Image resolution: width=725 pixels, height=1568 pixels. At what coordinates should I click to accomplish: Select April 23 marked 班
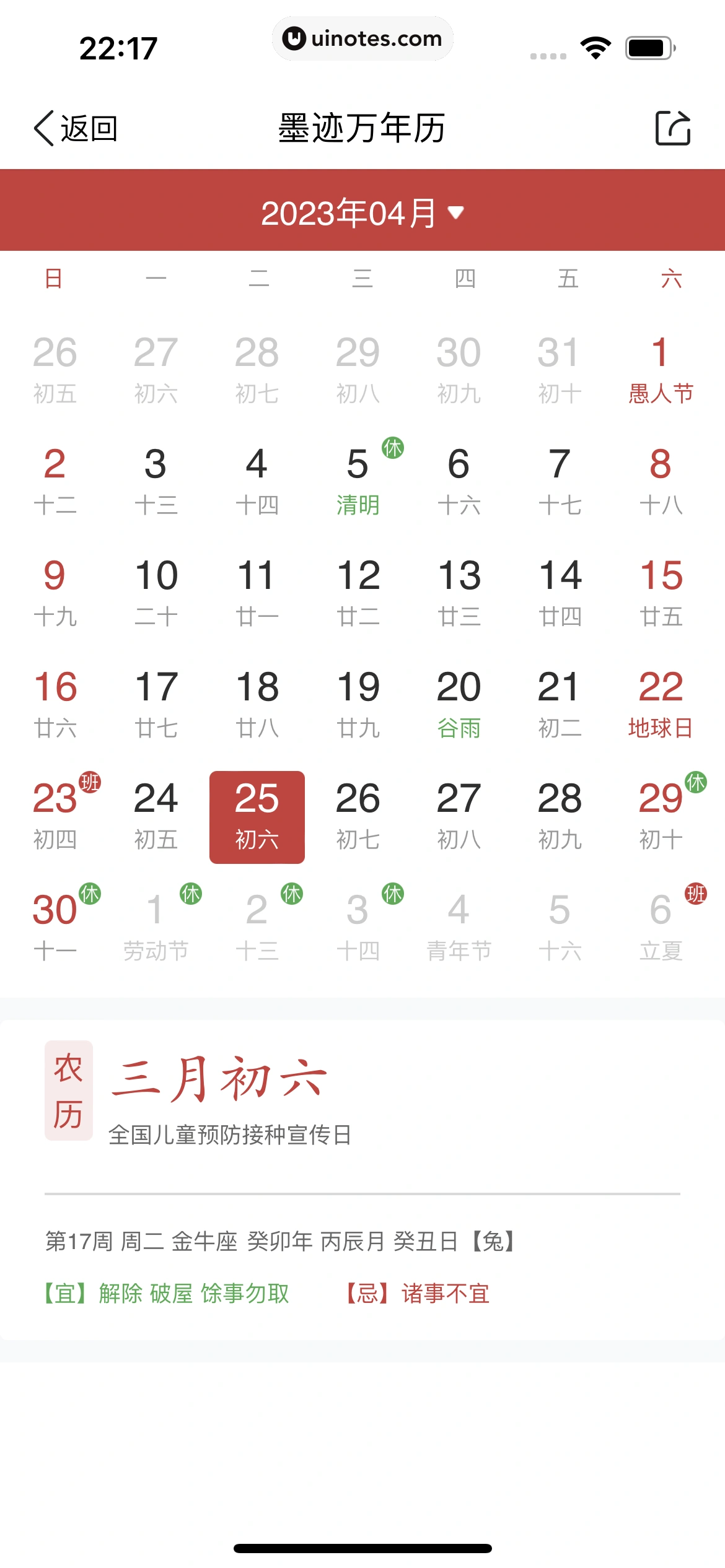(x=56, y=814)
